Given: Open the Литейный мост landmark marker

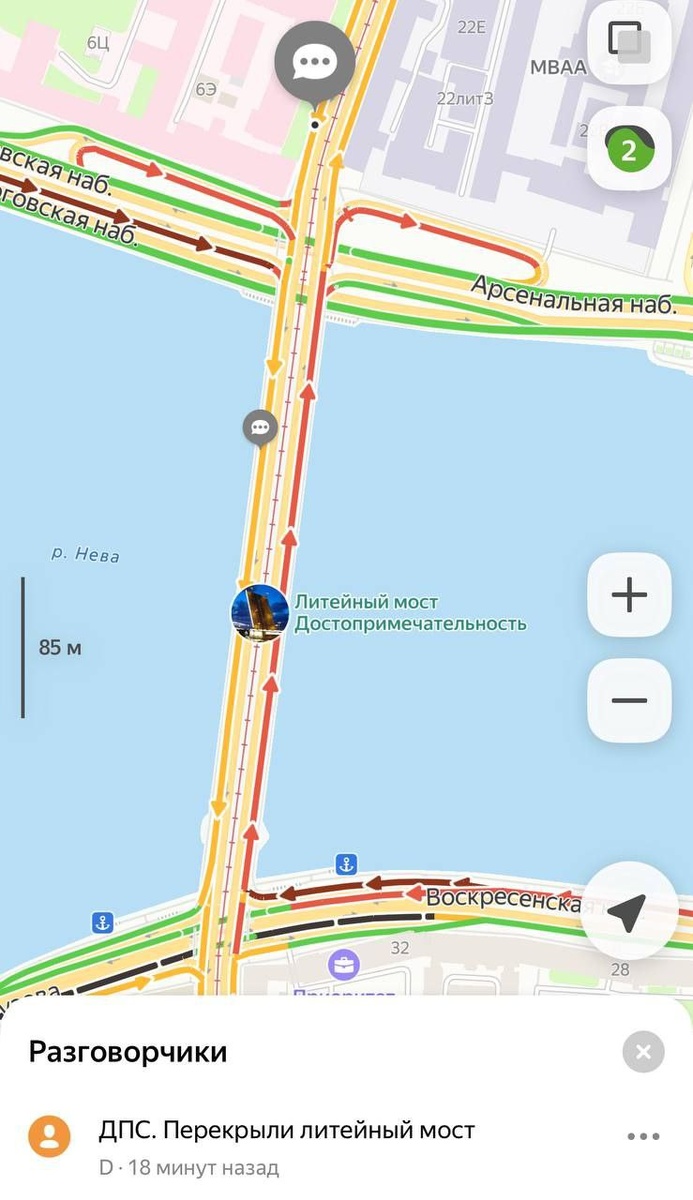Looking at the screenshot, I should [260, 612].
